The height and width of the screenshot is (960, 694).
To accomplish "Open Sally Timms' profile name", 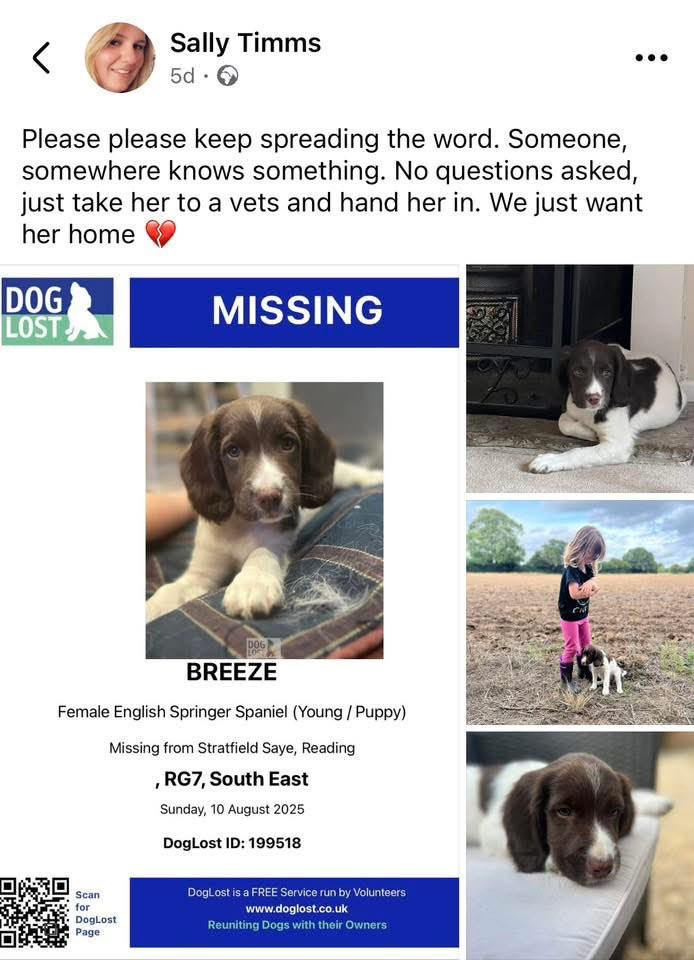I will [245, 43].
